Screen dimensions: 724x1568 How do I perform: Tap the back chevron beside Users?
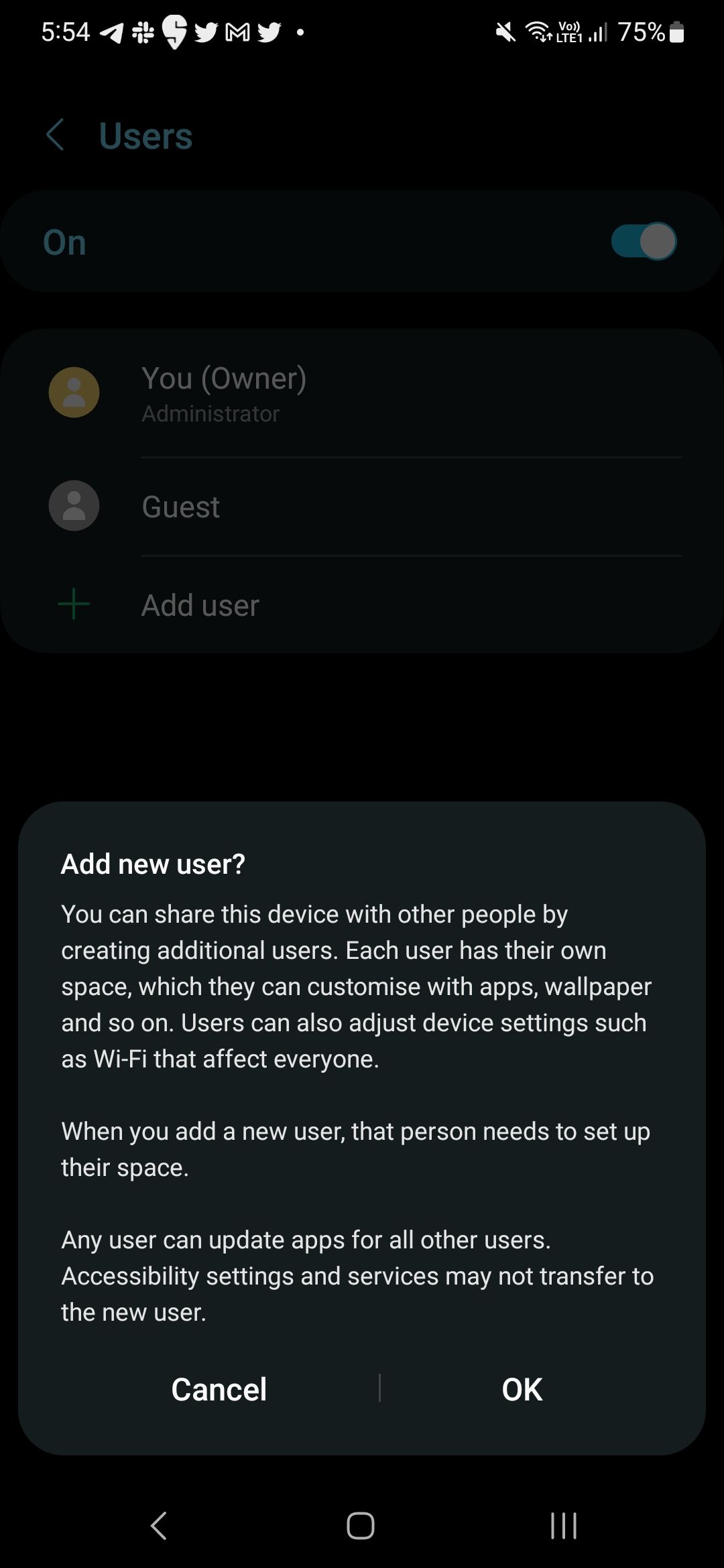(56, 135)
